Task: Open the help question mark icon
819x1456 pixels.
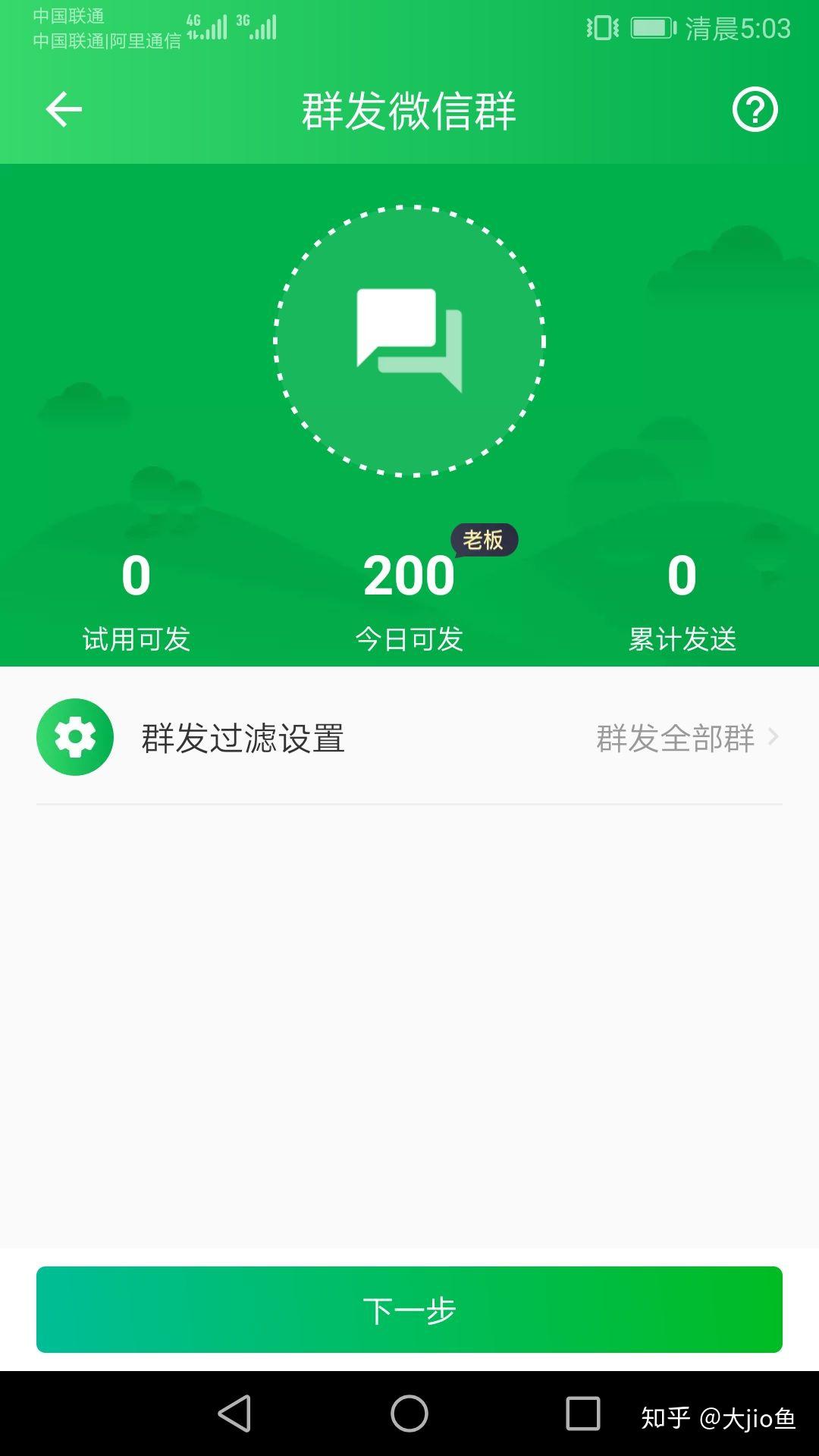Action: (755, 110)
